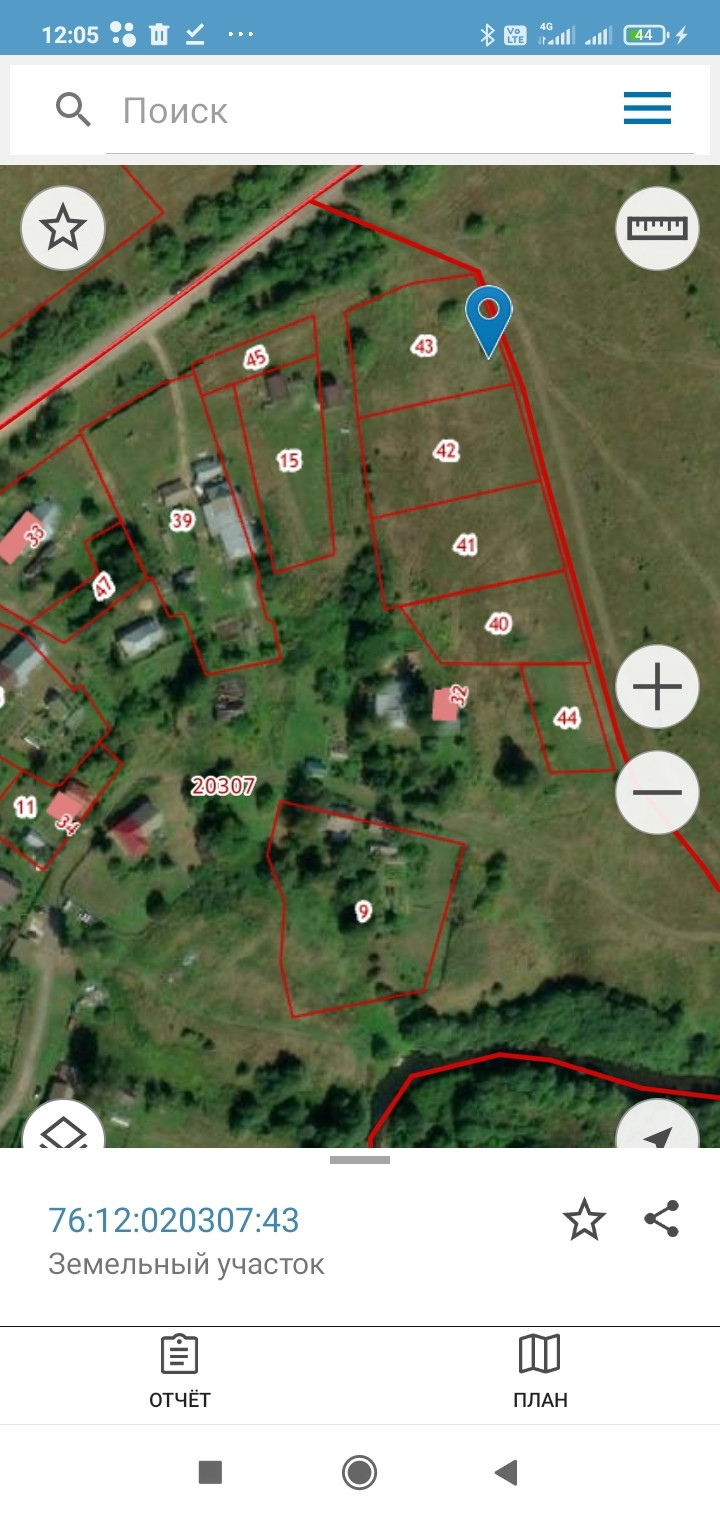
Task: Zoom in with the plus button
Action: pyautogui.click(x=656, y=687)
